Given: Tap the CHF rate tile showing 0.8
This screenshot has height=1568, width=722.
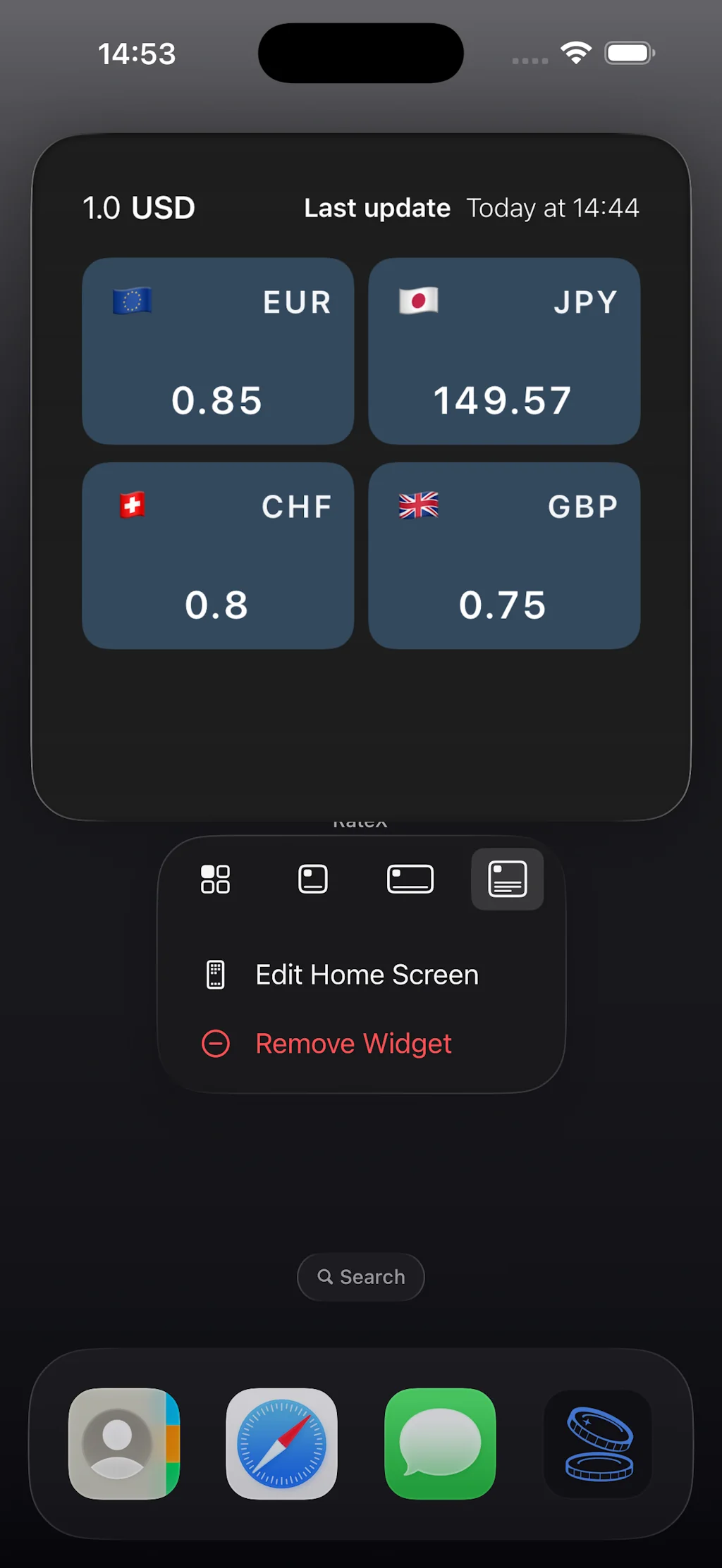Looking at the screenshot, I should [217, 555].
